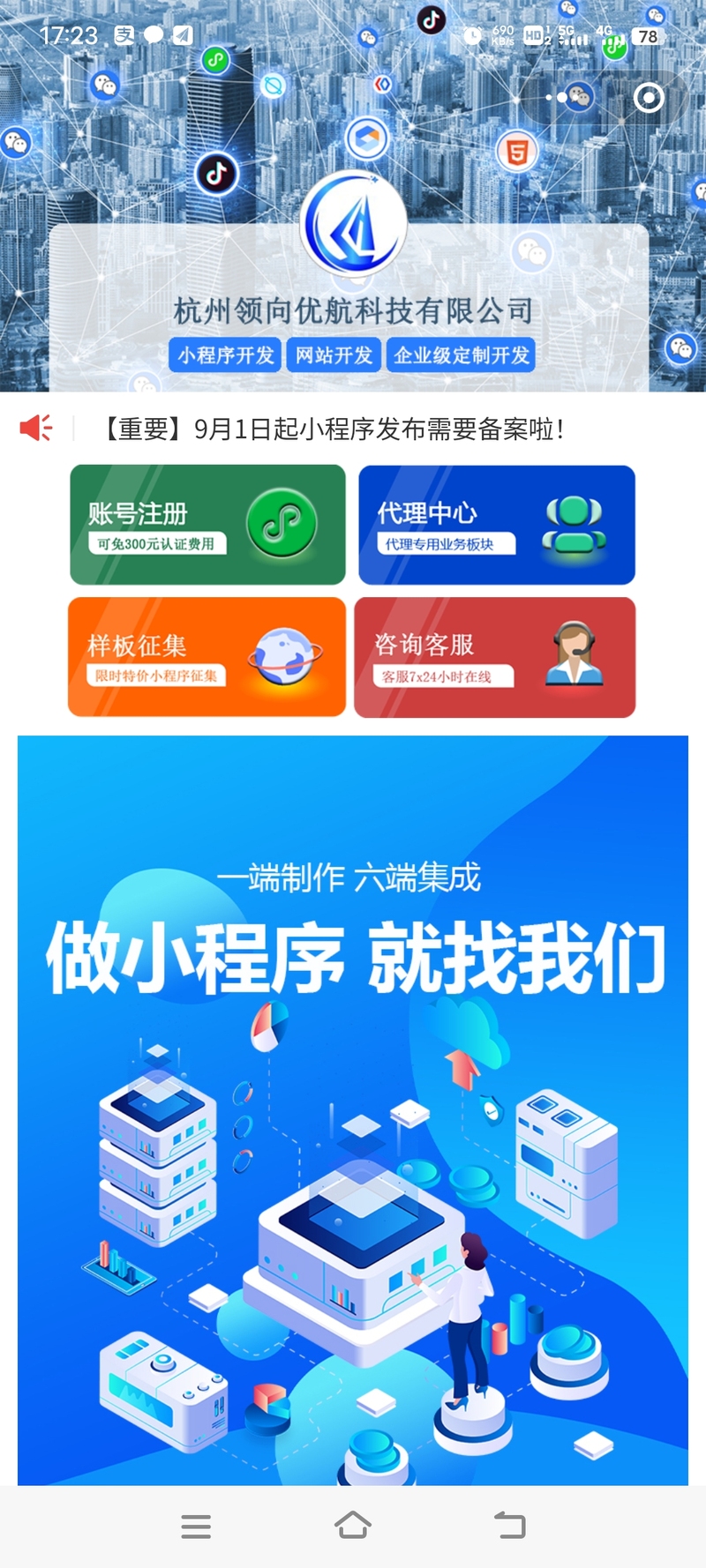Open the 账号注册 card
The width and height of the screenshot is (706, 1568).
207,525
